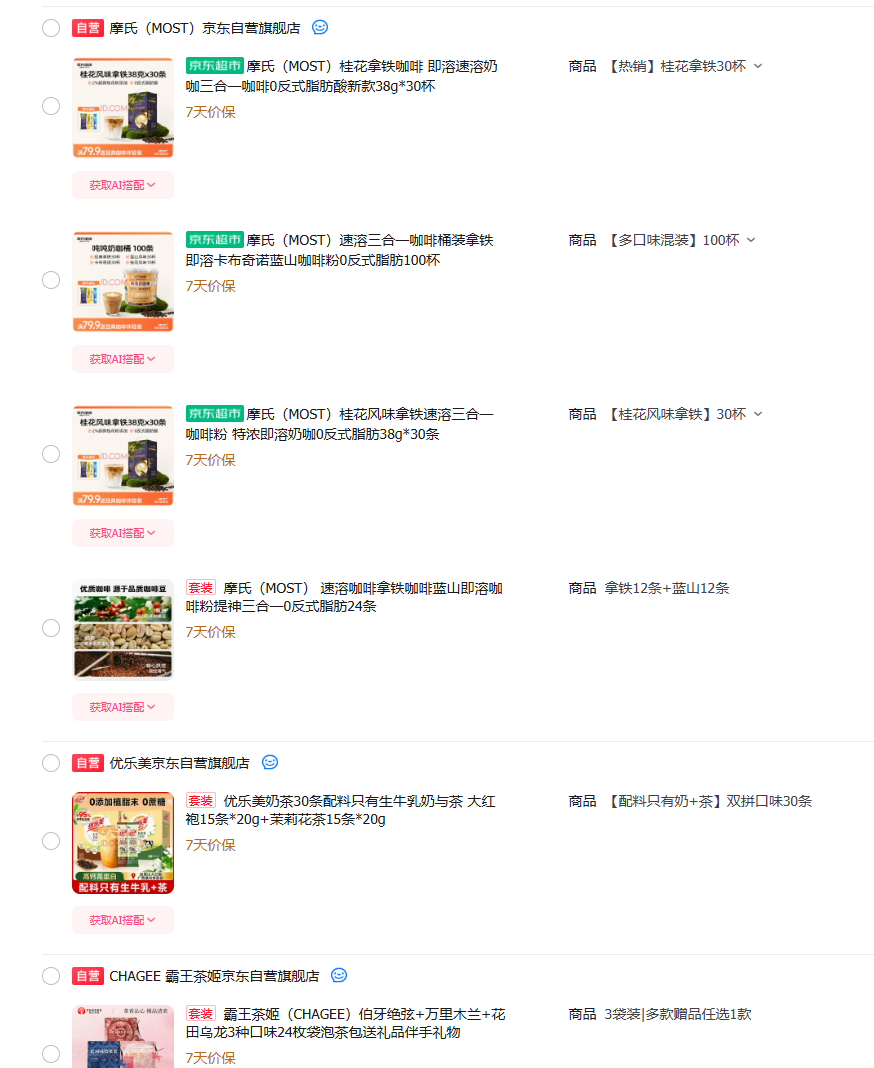Change the 【多口味混装】100杯 specification
Screen dimensions: 874x1068
(x=751, y=240)
